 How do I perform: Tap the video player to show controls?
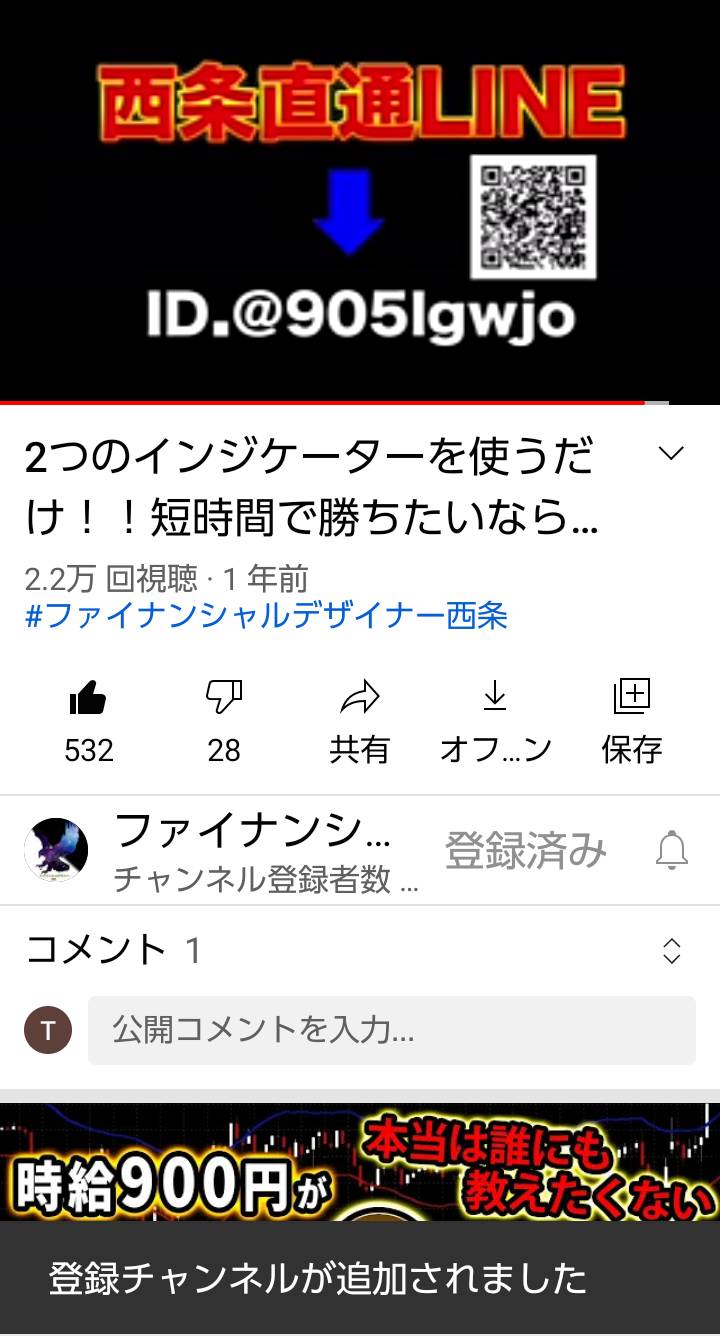click(x=360, y=201)
